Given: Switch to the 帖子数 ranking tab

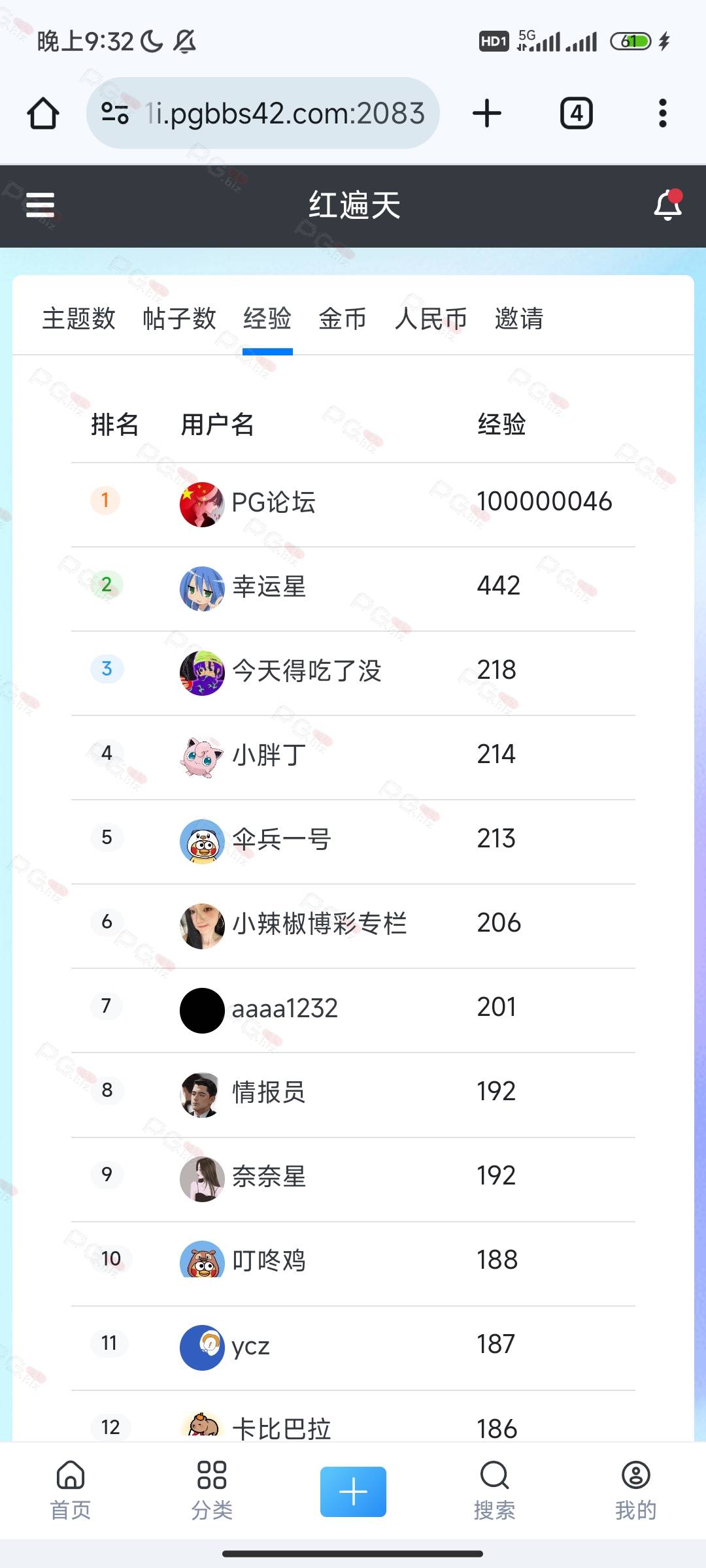Looking at the screenshot, I should (x=179, y=319).
